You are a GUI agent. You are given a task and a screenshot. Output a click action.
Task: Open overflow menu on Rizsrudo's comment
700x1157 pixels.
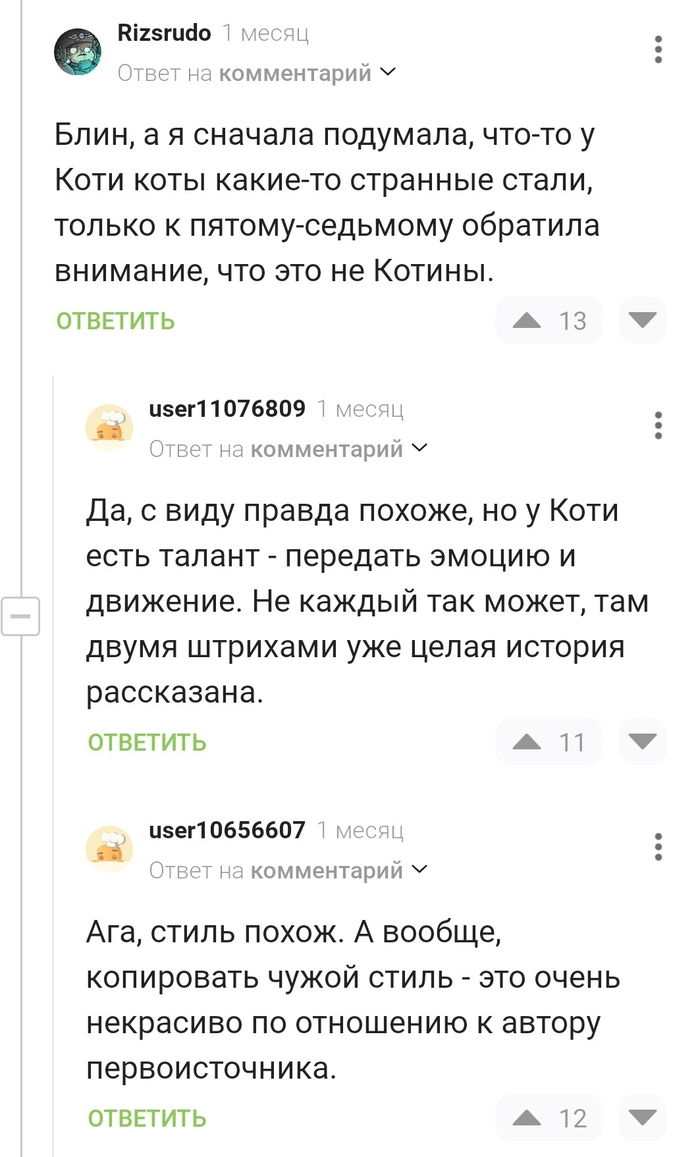(658, 50)
